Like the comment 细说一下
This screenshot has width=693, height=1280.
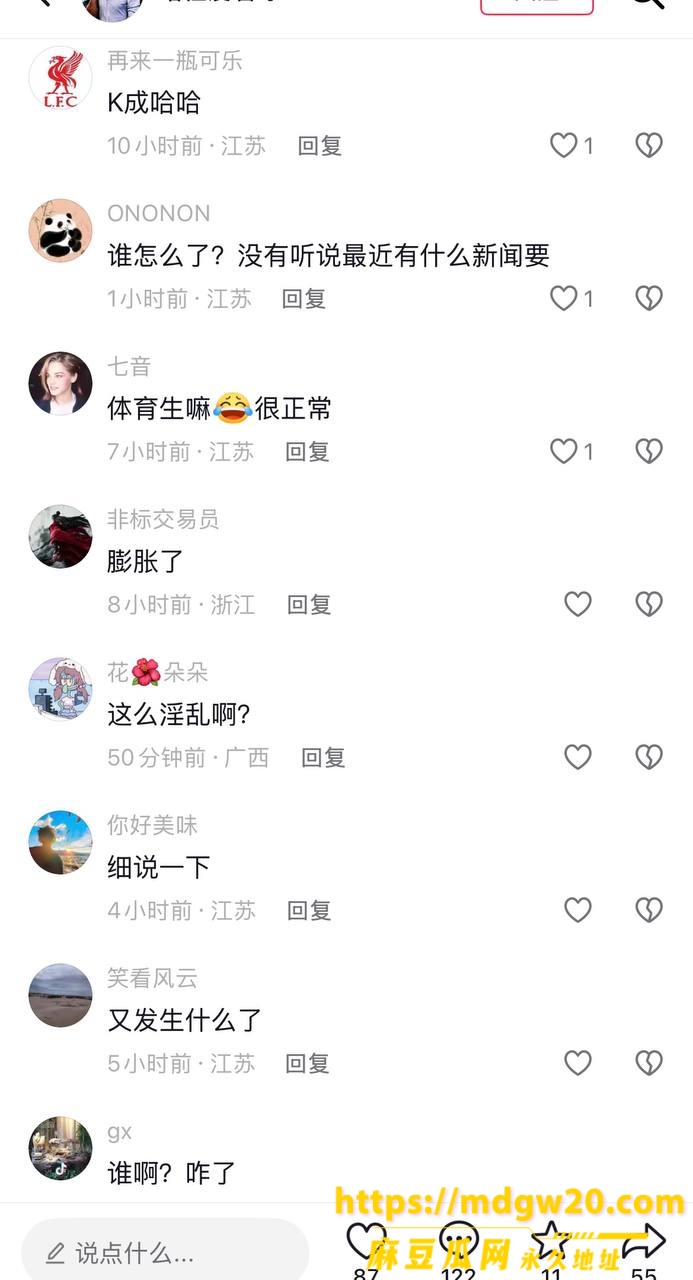(578, 910)
